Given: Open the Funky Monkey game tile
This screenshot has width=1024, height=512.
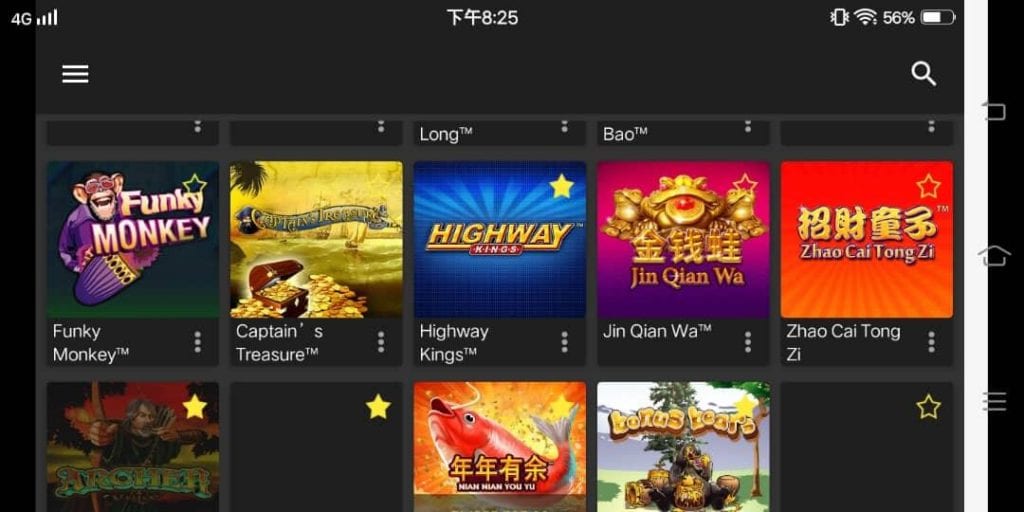Looking at the screenshot, I should (132, 240).
